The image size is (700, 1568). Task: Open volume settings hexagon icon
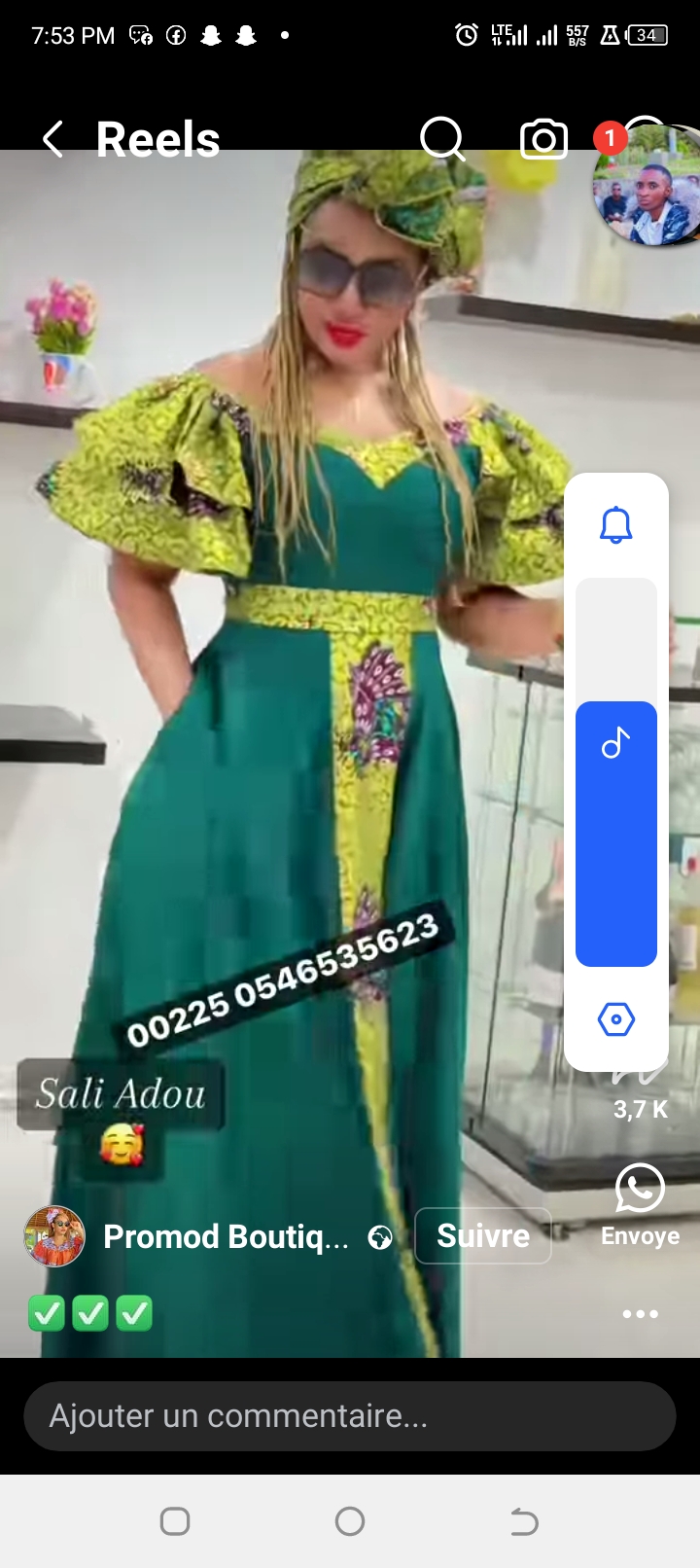(615, 1019)
